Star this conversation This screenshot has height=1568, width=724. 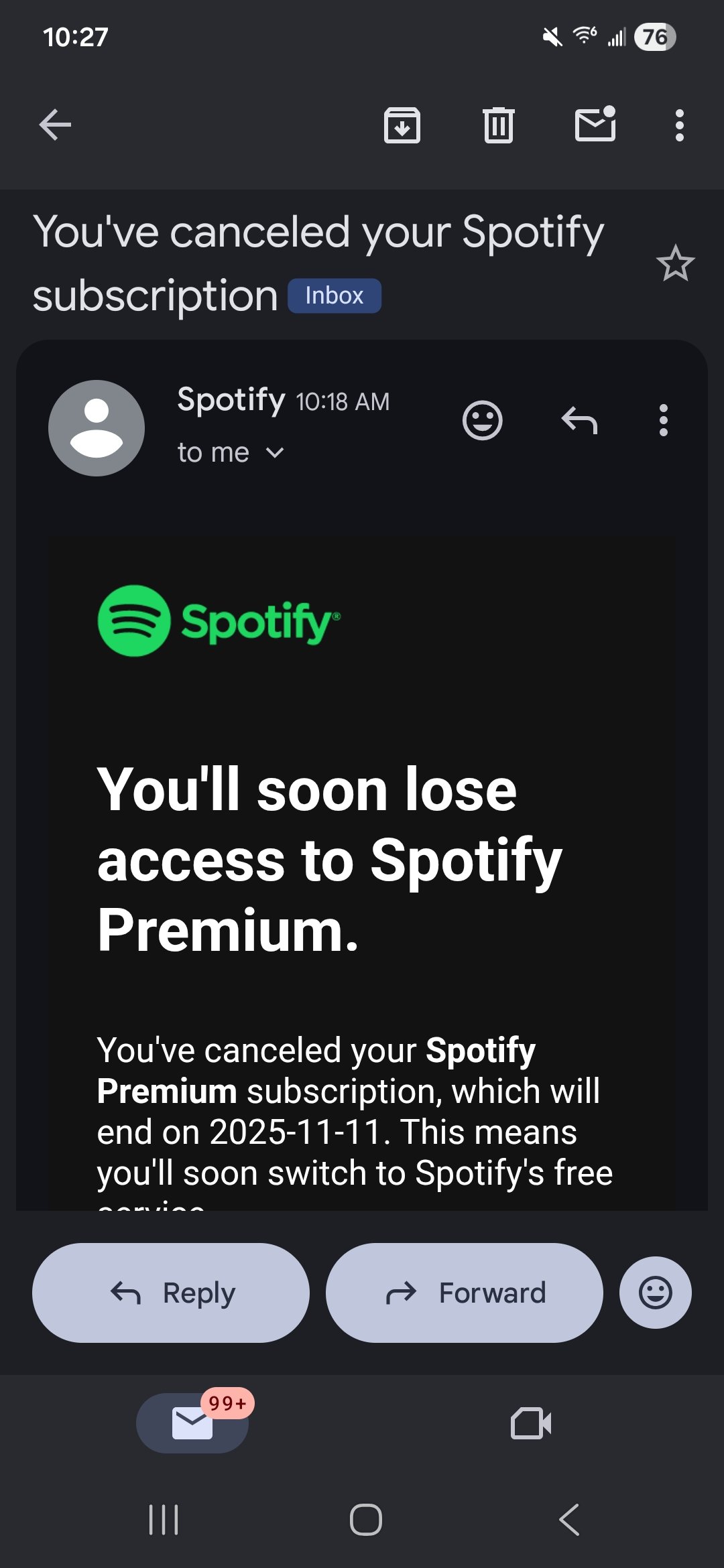pos(675,263)
